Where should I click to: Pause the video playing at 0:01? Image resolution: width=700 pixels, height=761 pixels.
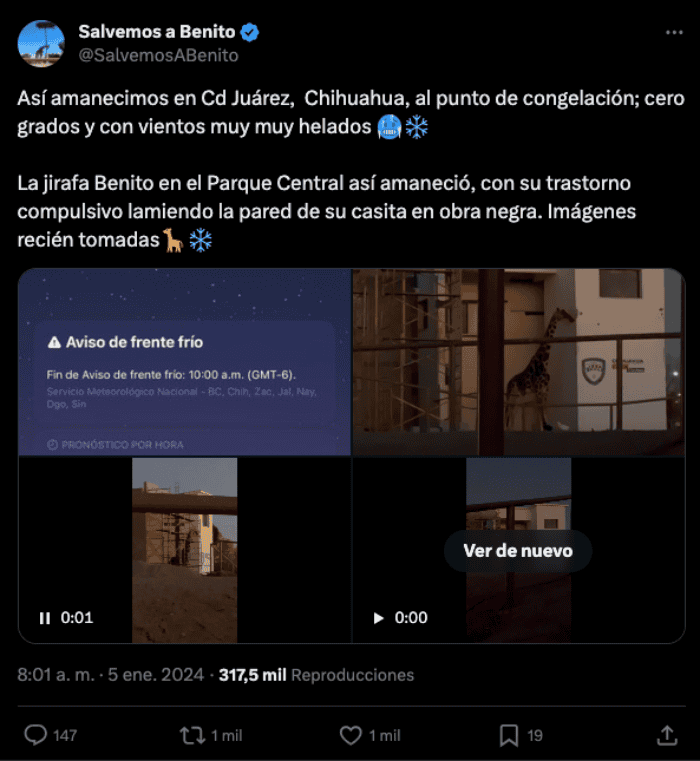44,618
